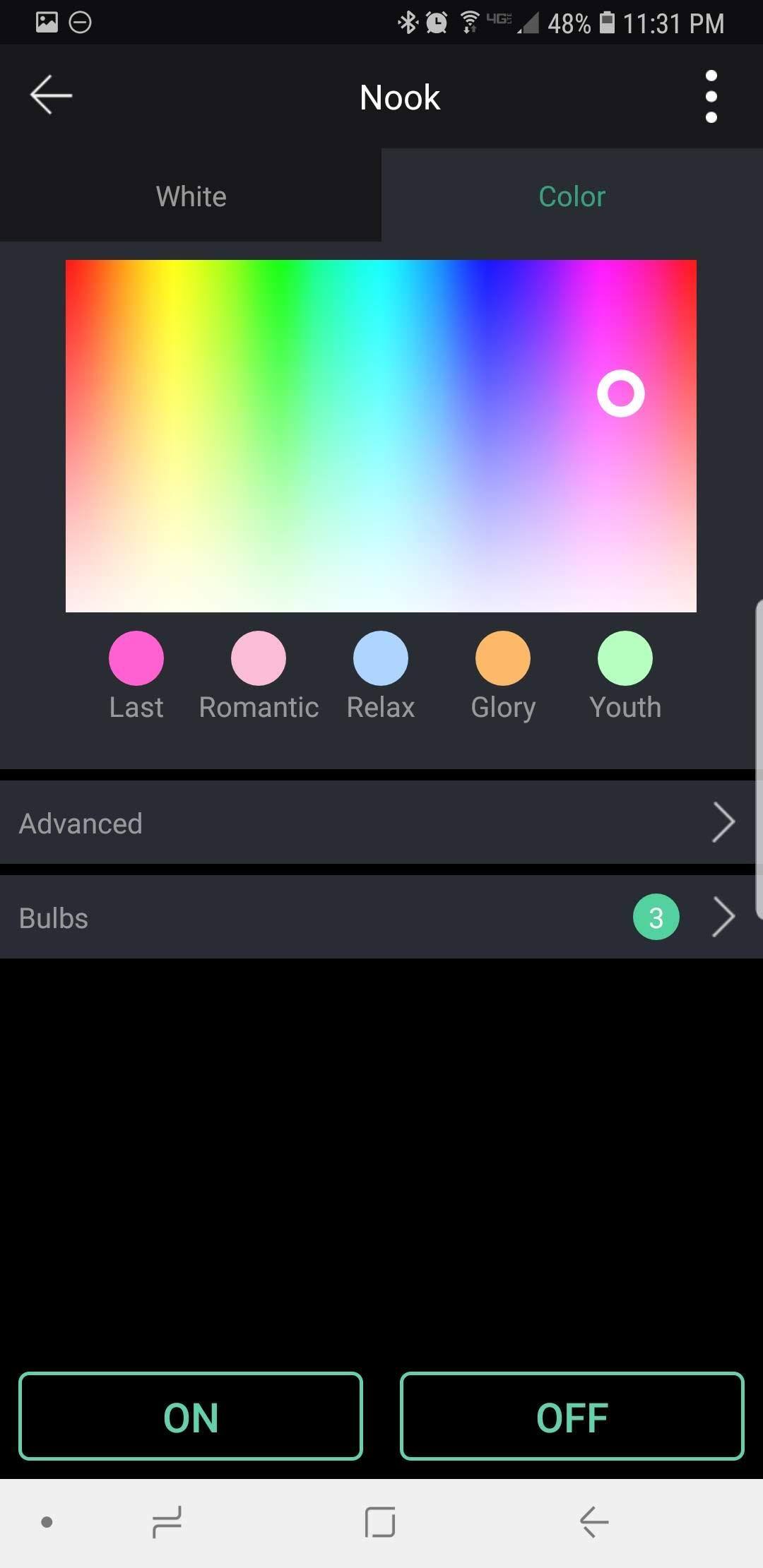
Task: Turn the Nook lights OFF
Action: 572,1415
